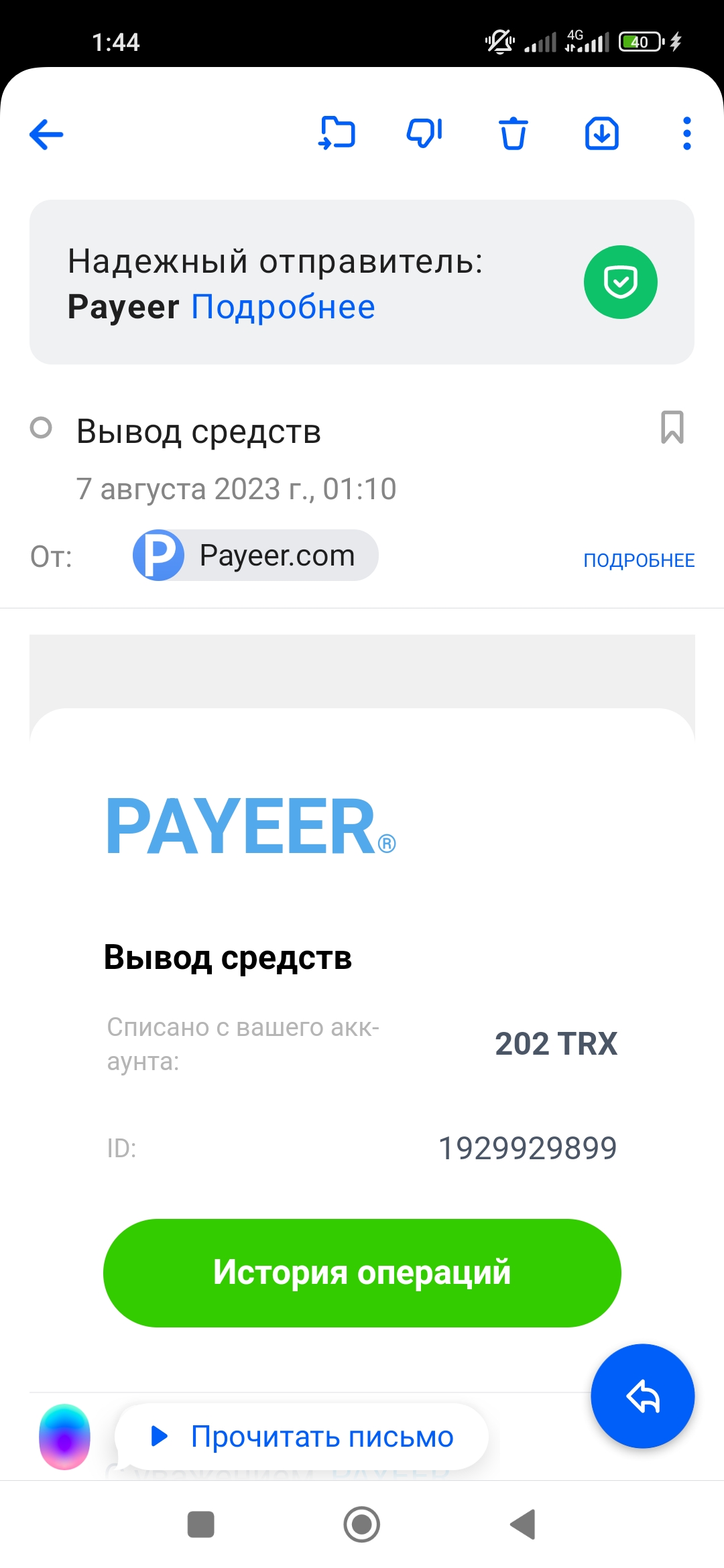Archive this email
Screen dimensions: 724x1568
tap(601, 133)
